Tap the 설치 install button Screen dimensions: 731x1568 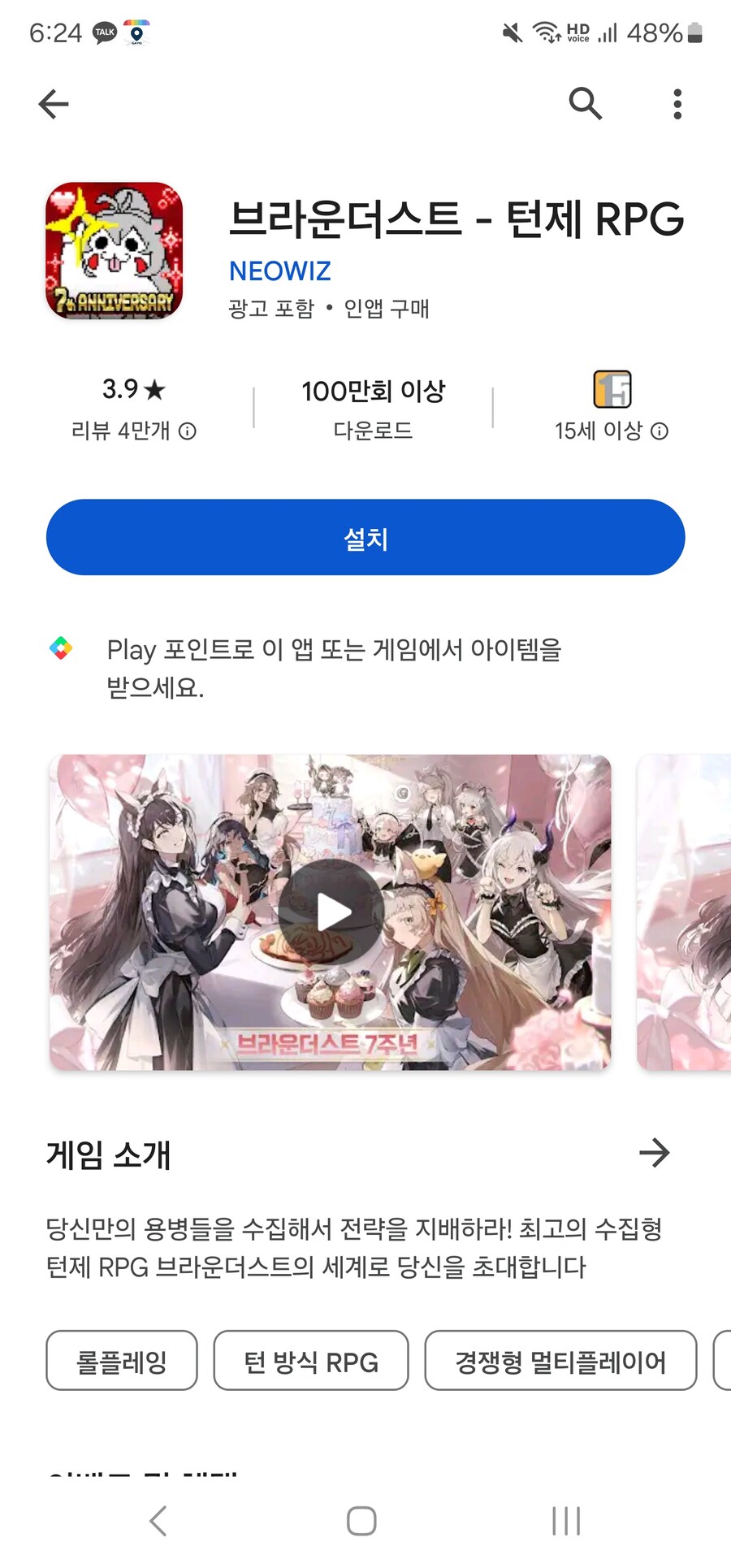365,537
